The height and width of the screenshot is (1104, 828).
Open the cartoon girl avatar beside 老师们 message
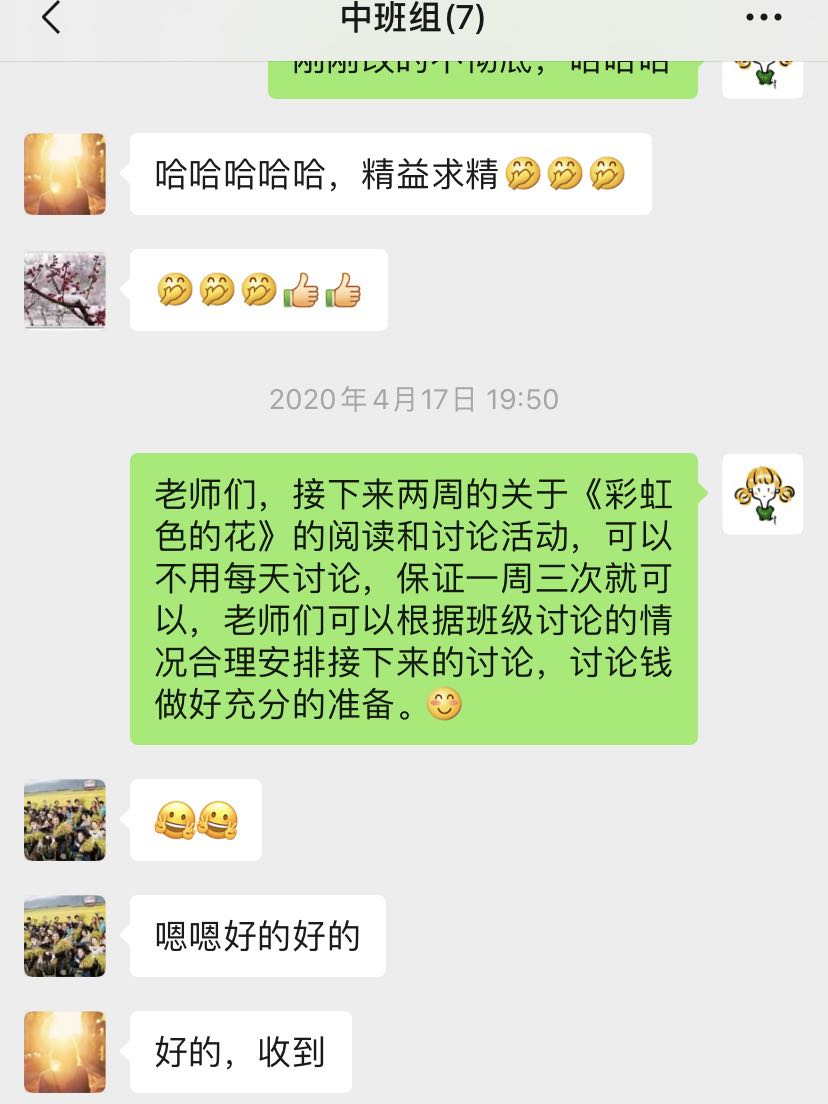click(x=763, y=494)
